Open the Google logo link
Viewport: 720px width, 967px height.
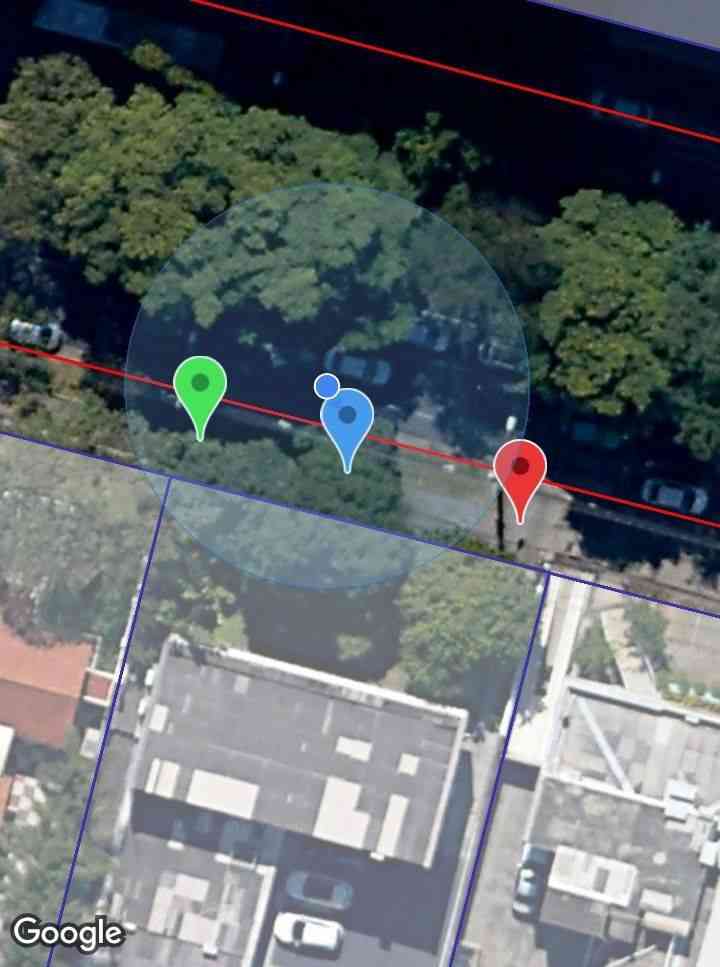pyautogui.click(x=68, y=933)
